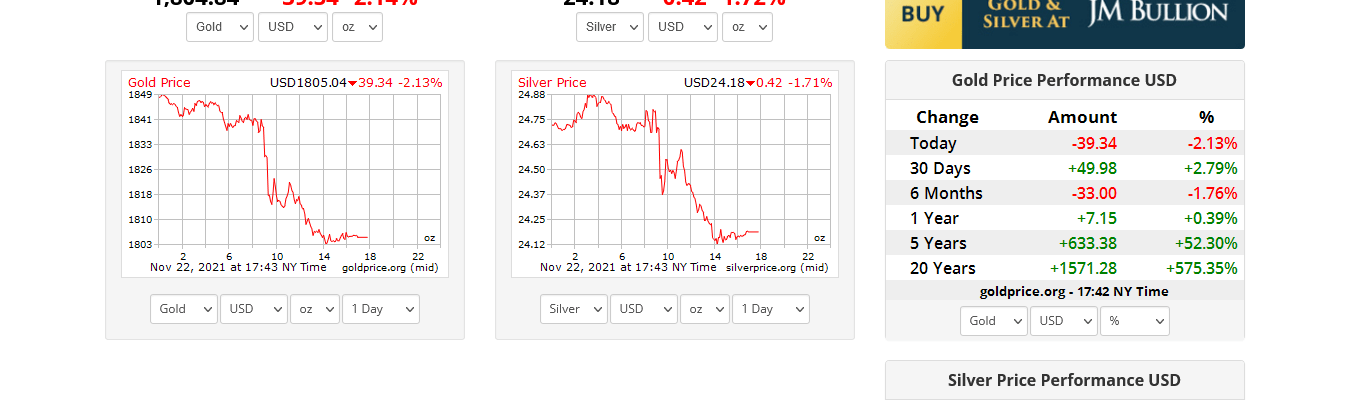The height and width of the screenshot is (400, 1366).
Task: Change USD currency in Gold Price Performance panel
Action: (1063, 321)
